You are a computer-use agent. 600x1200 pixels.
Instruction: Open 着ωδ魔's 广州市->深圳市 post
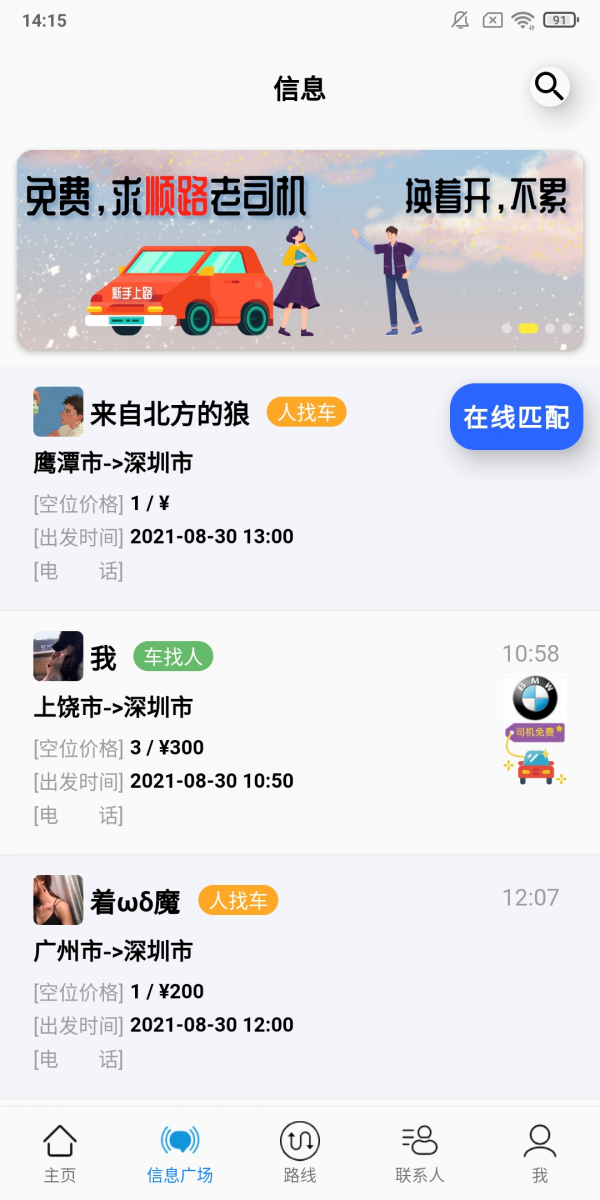[x=260, y=980]
